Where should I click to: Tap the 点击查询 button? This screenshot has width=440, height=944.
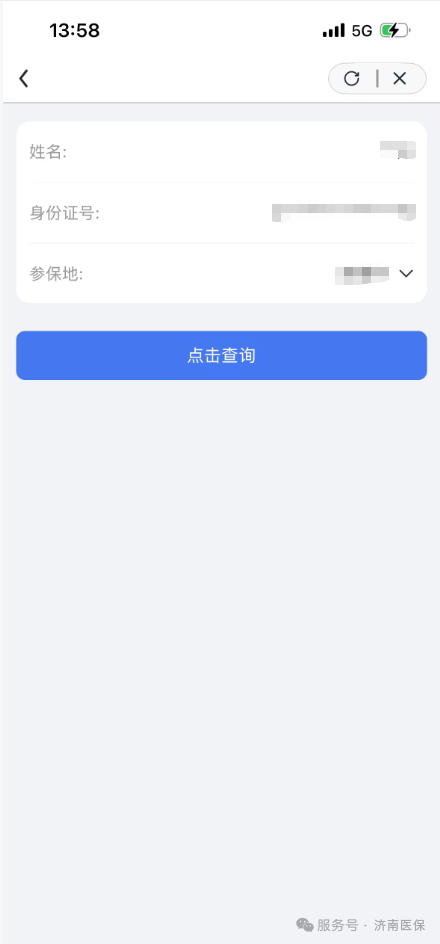[x=222, y=355]
